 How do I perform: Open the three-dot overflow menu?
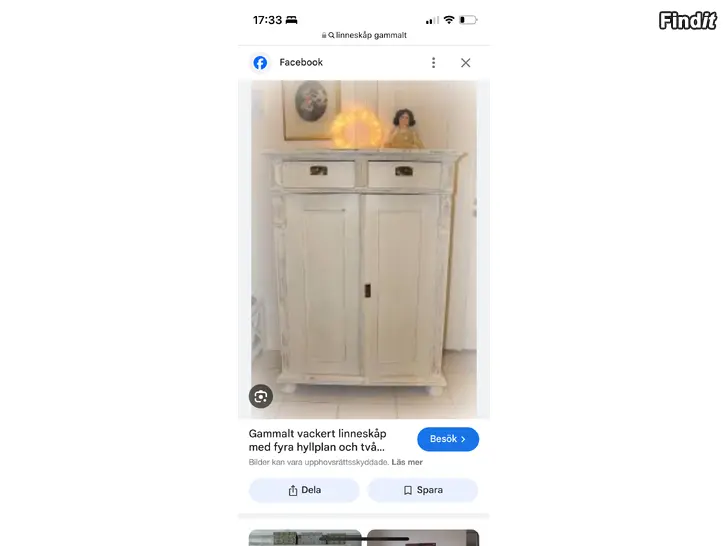[x=433, y=63]
